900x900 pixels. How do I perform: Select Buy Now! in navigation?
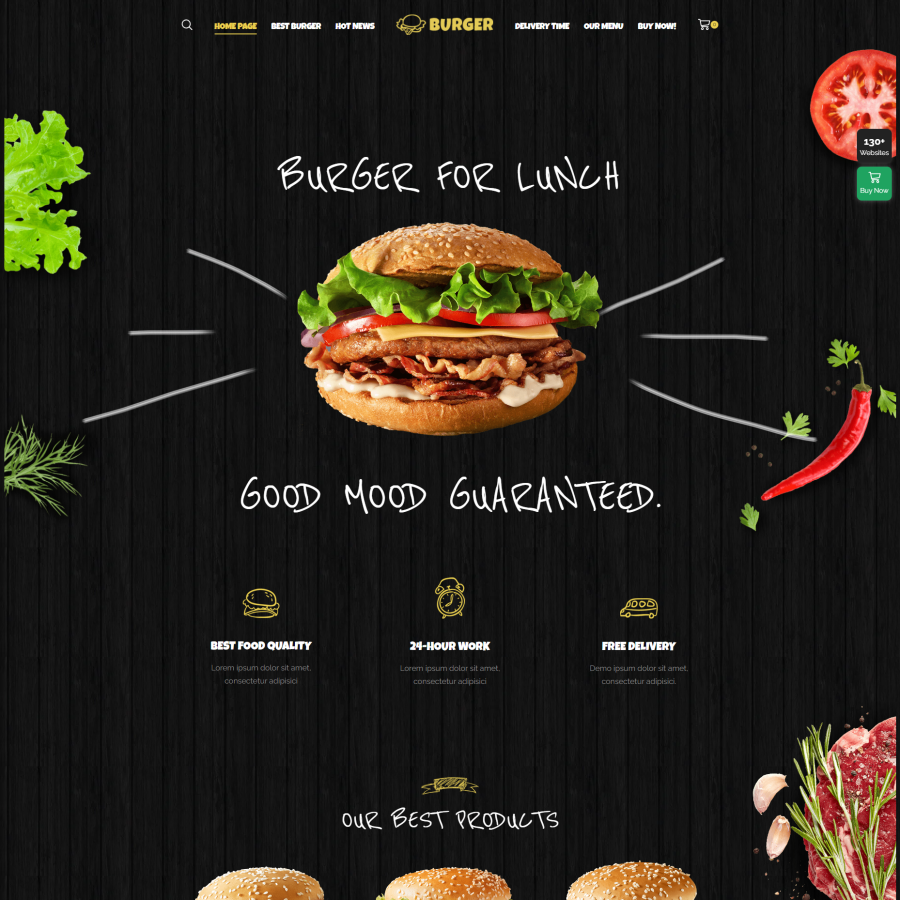[x=657, y=26]
